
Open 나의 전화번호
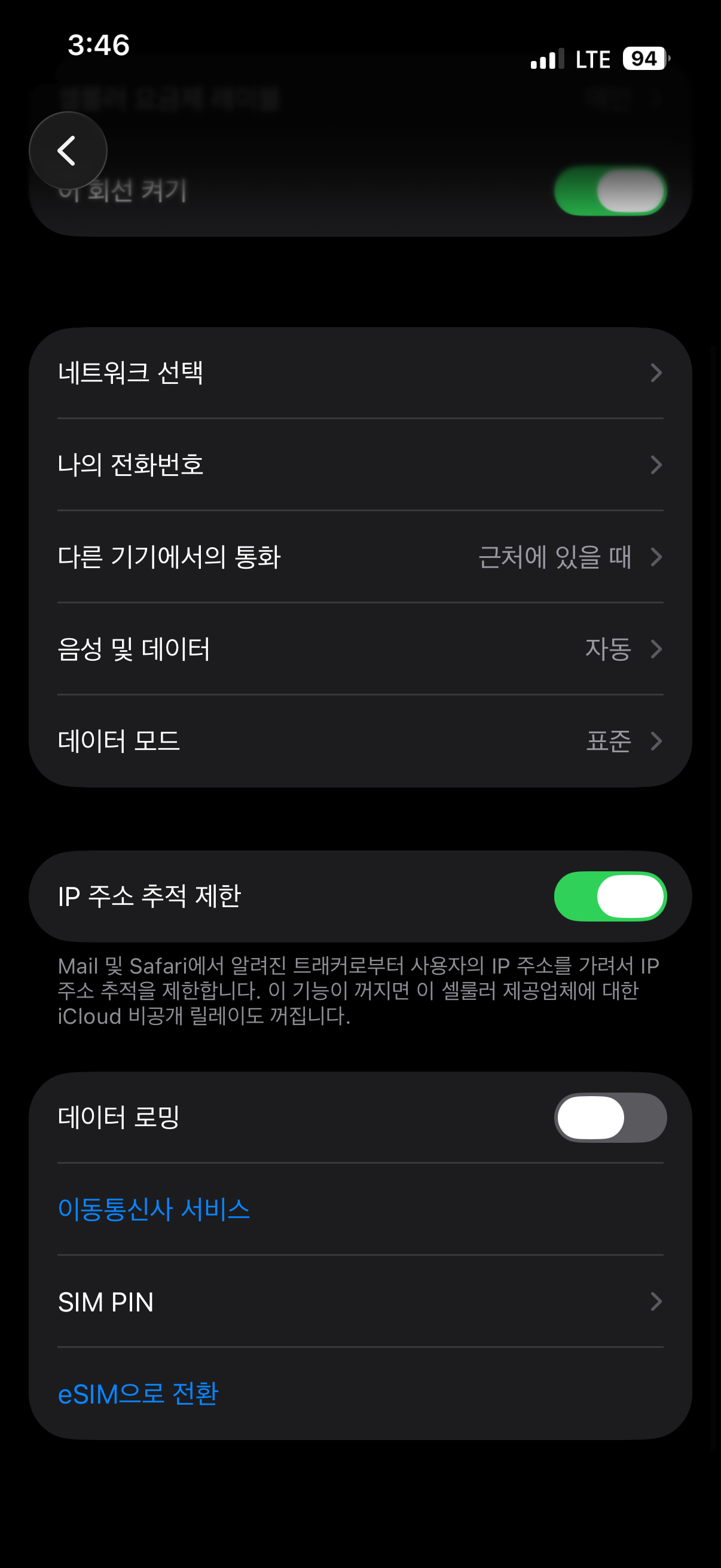360,465
